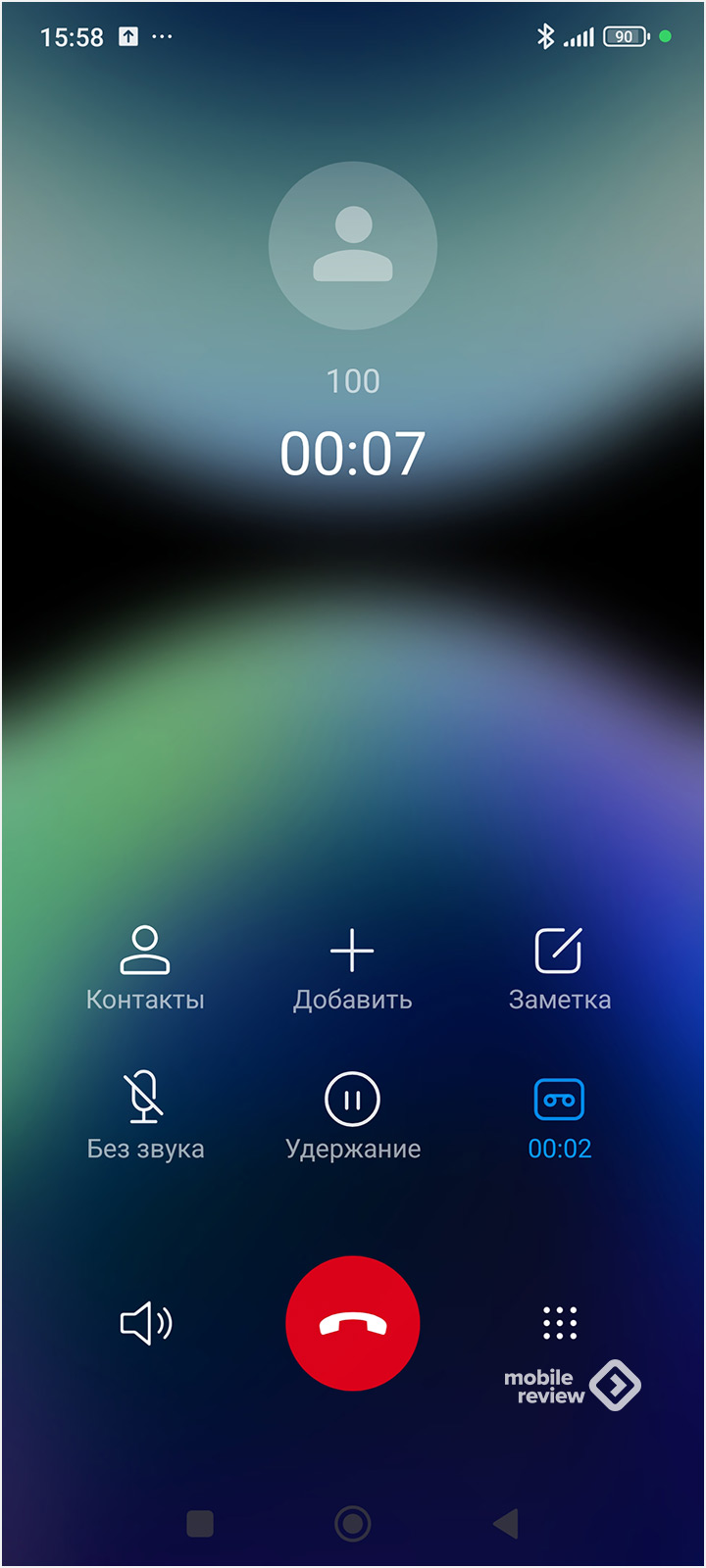End the call with red button
The height and width of the screenshot is (1568, 706).
pos(352,1323)
